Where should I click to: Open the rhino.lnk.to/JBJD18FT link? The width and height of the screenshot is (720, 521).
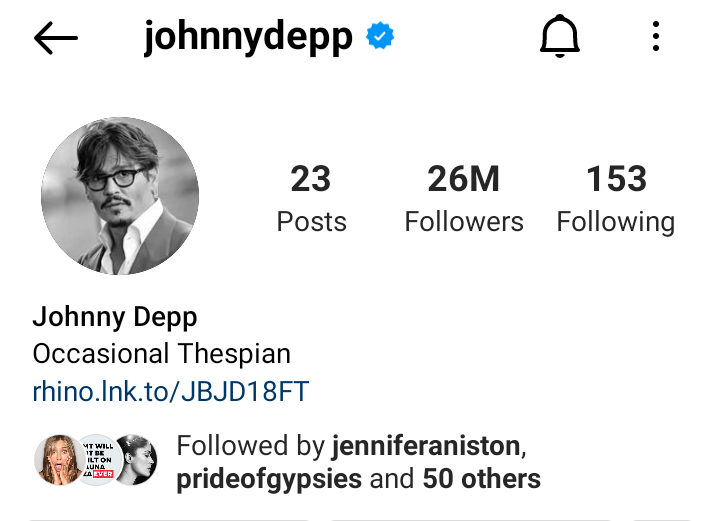pos(170,392)
